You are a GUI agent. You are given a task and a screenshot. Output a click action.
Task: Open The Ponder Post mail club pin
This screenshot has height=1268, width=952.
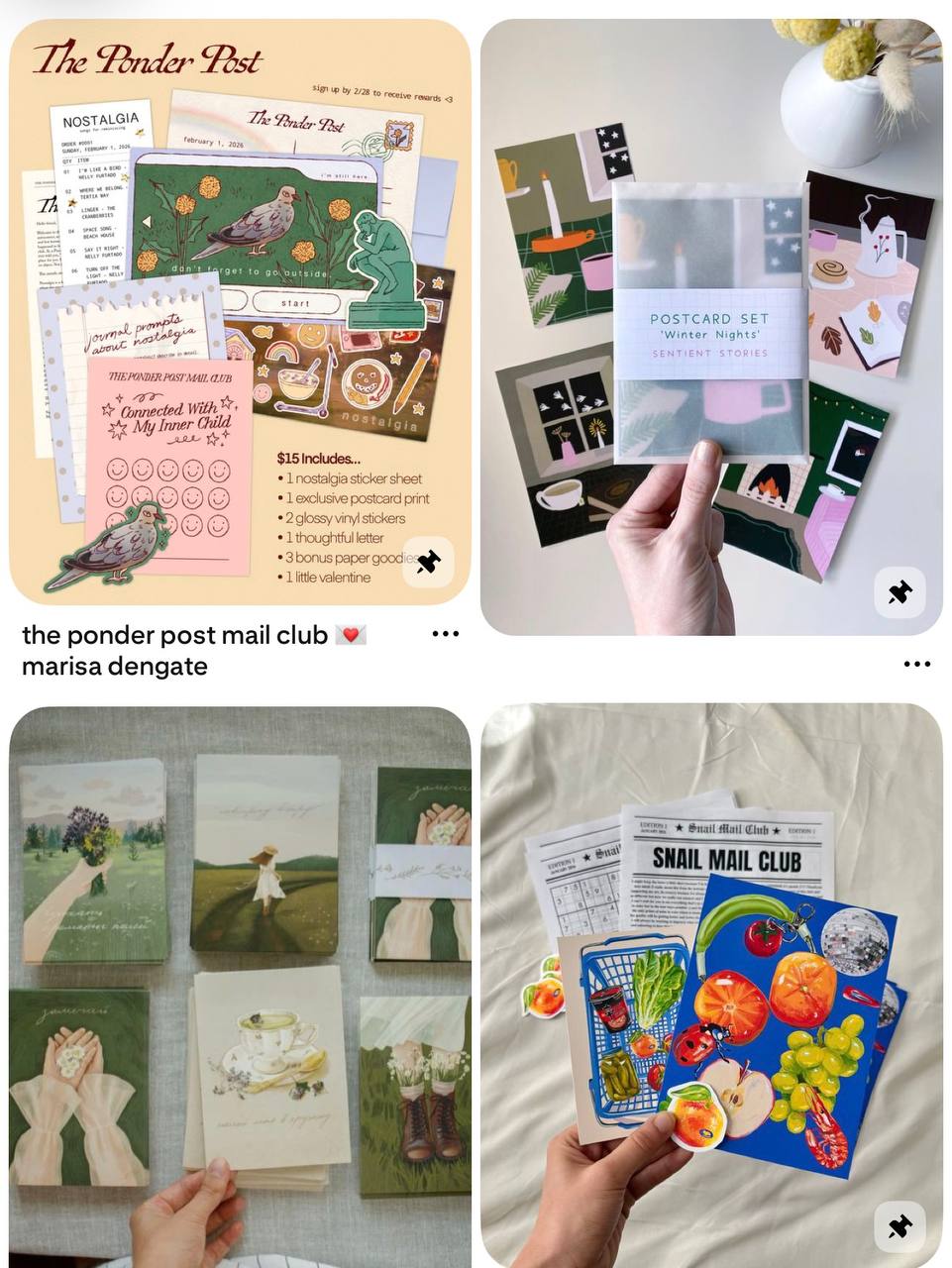240,297
